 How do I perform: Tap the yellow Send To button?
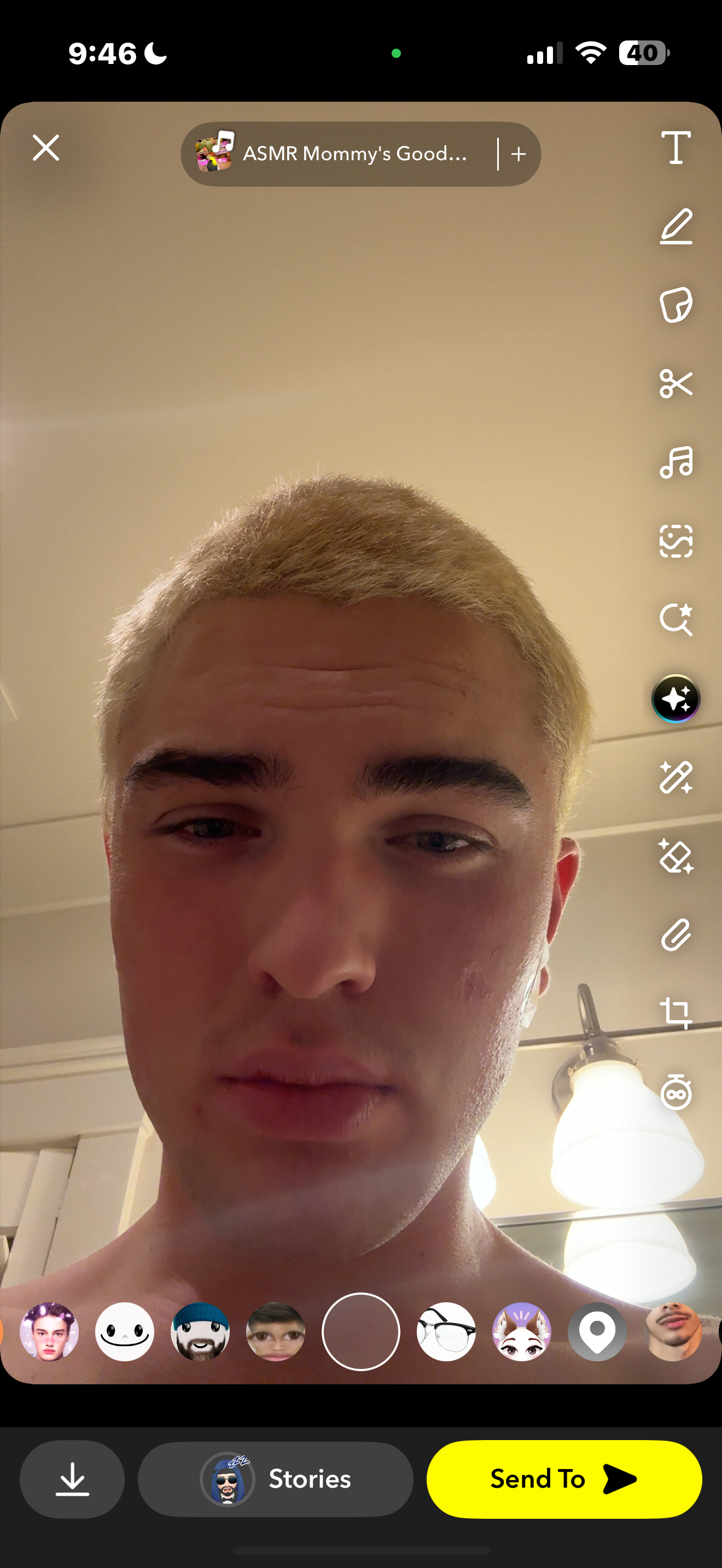pyautogui.click(x=564, y=1479)
